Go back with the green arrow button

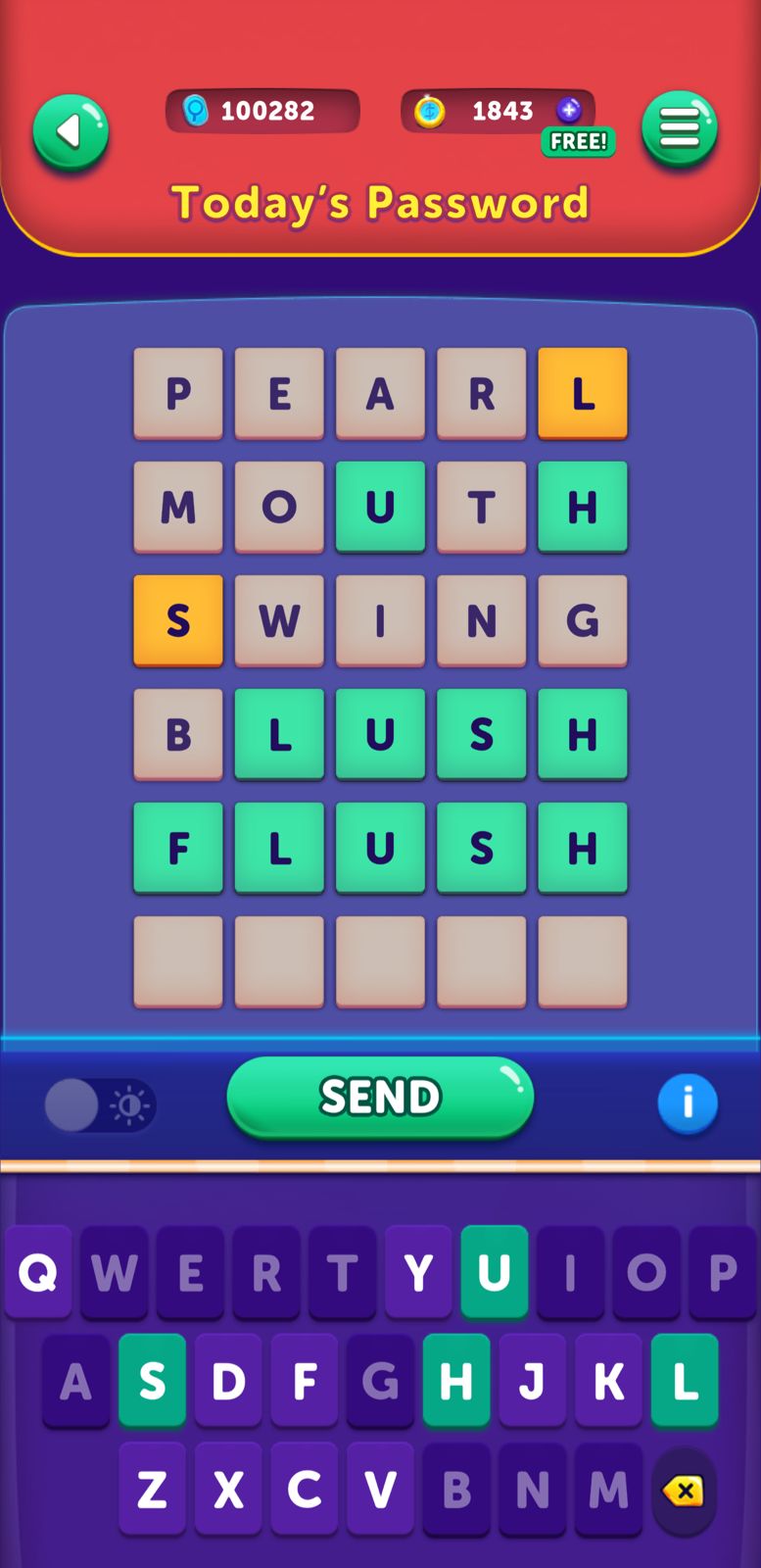click(x=70, y=132)
